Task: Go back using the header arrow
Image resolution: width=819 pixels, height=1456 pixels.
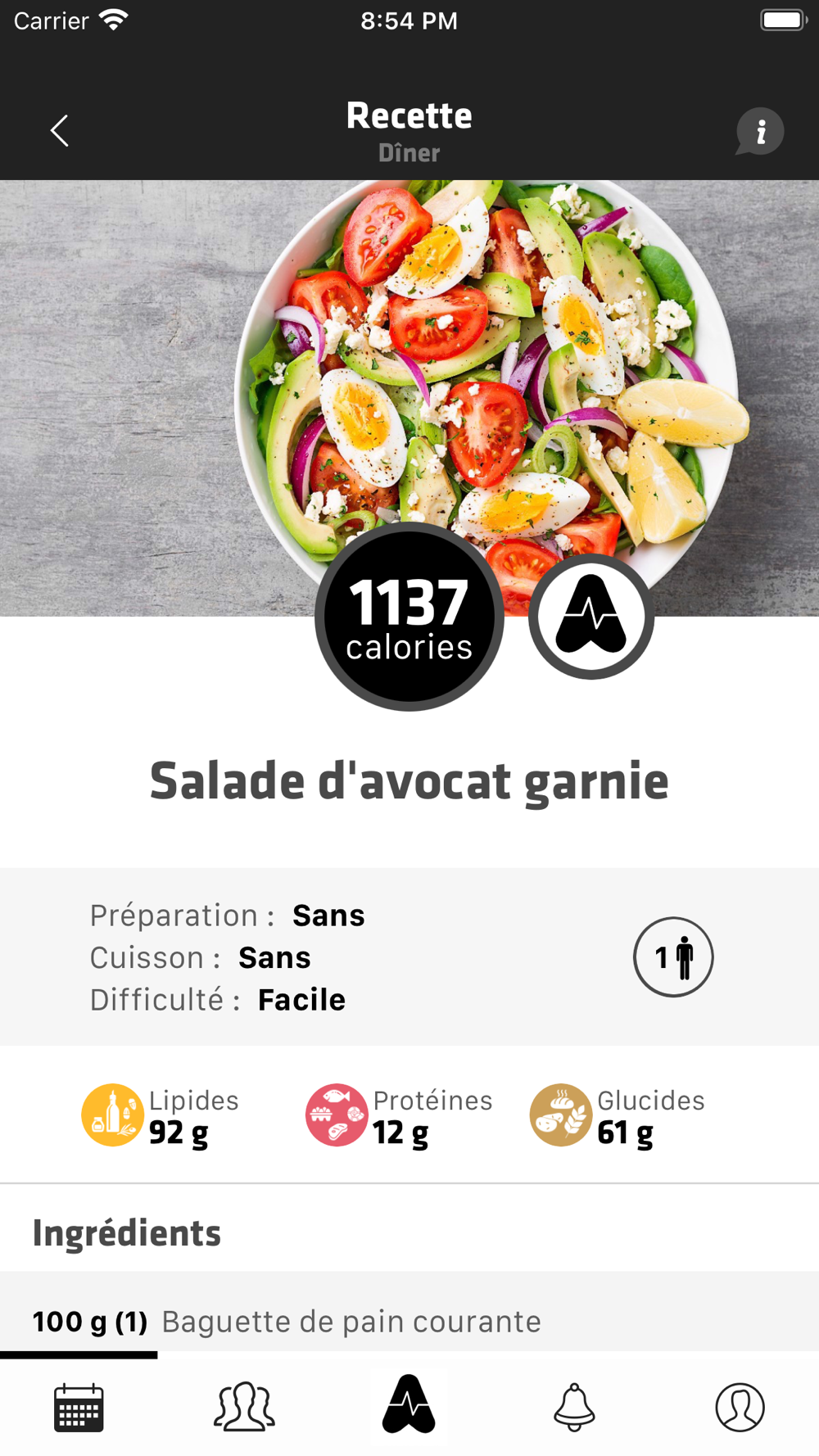Action: click(x=59, y=131)
